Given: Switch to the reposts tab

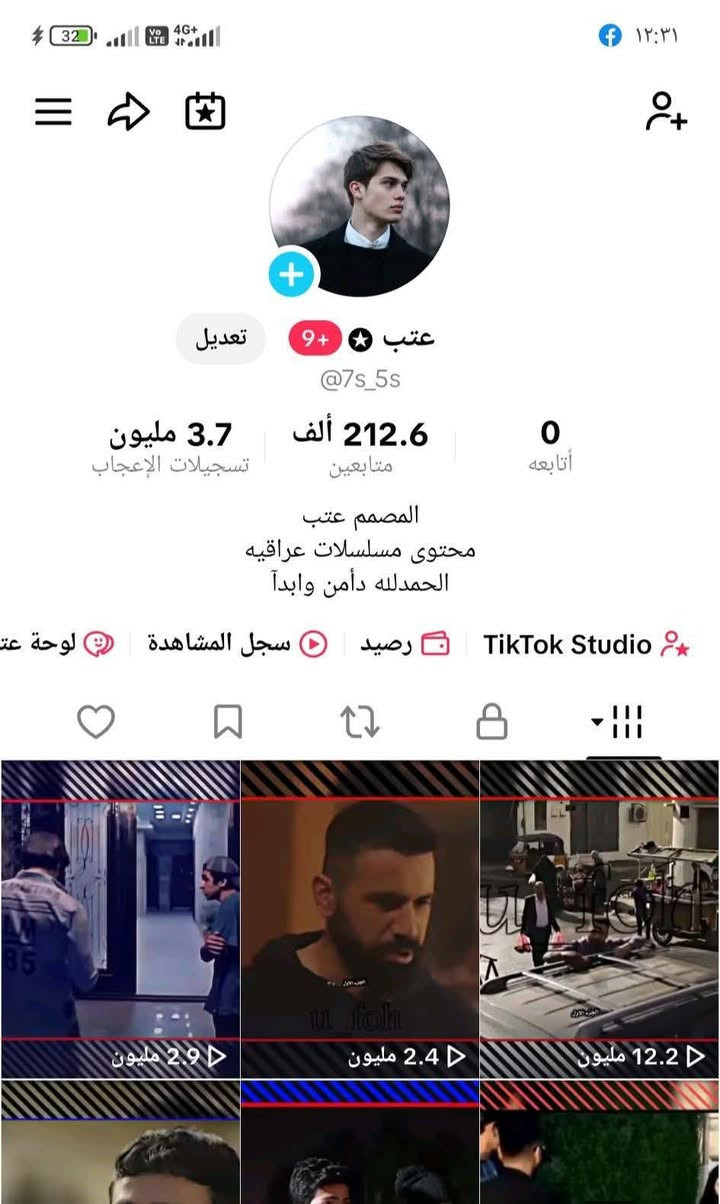Looking at the screenshot, I should [x=360, y=721].
